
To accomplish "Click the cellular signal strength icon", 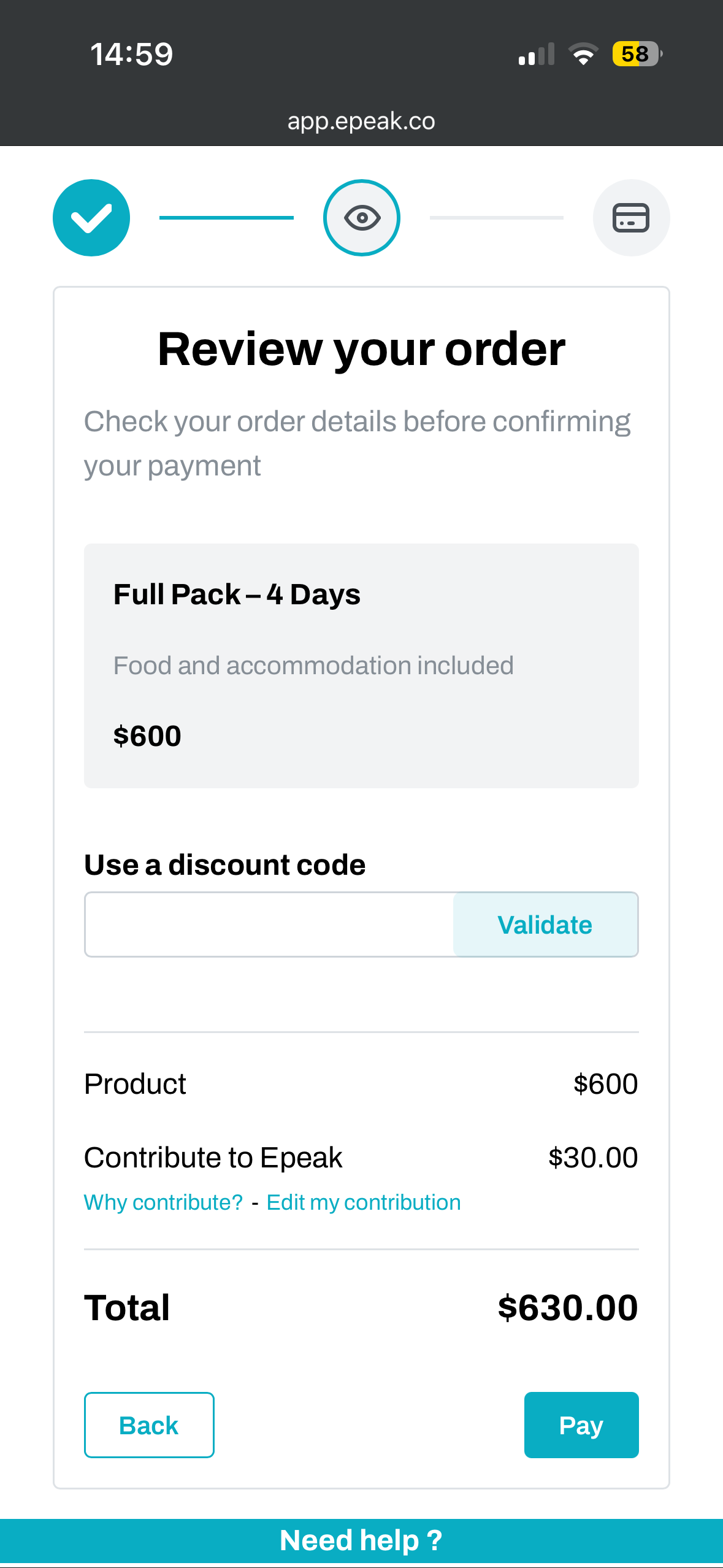I will tap(535, 55).
